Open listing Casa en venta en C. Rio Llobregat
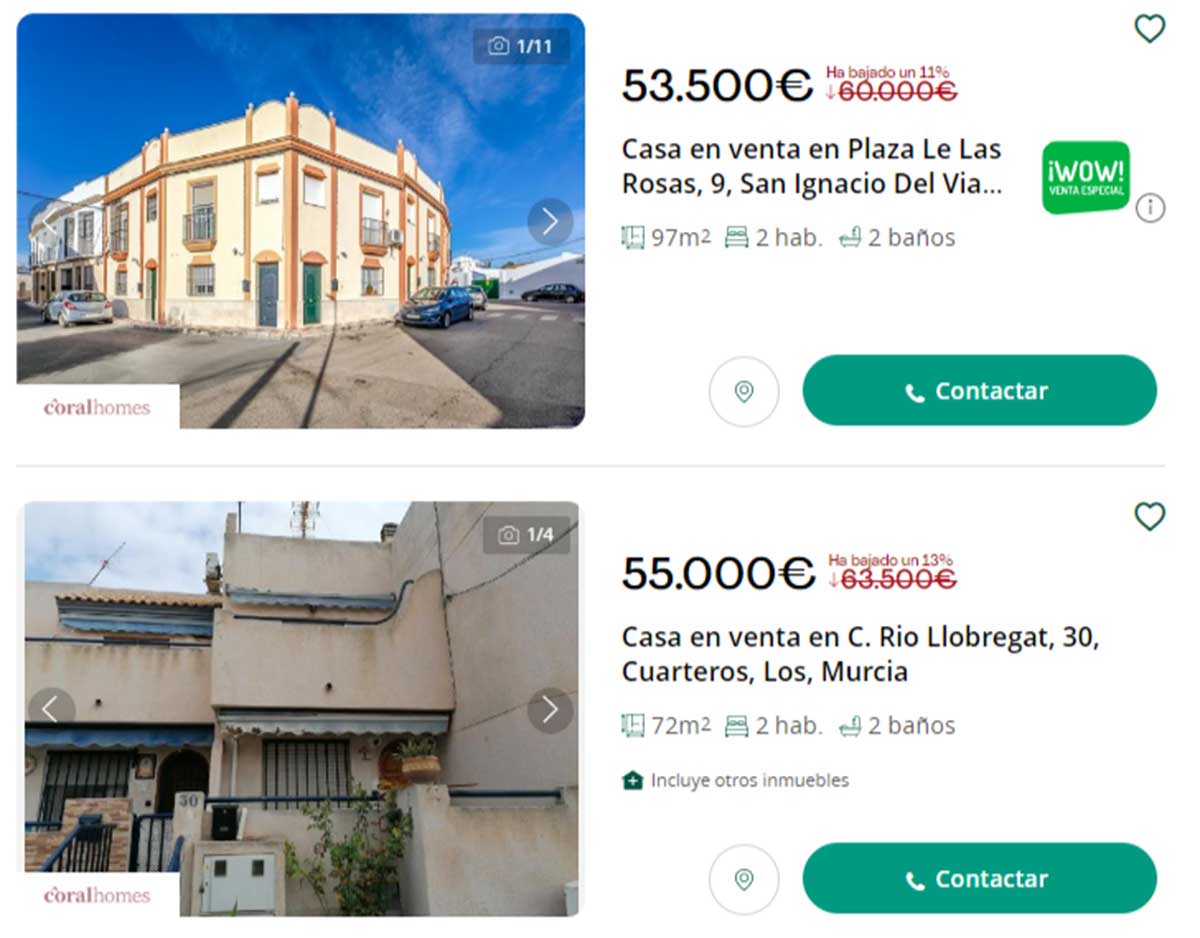The image size is (1200, 938). click(x=860, y=654)
